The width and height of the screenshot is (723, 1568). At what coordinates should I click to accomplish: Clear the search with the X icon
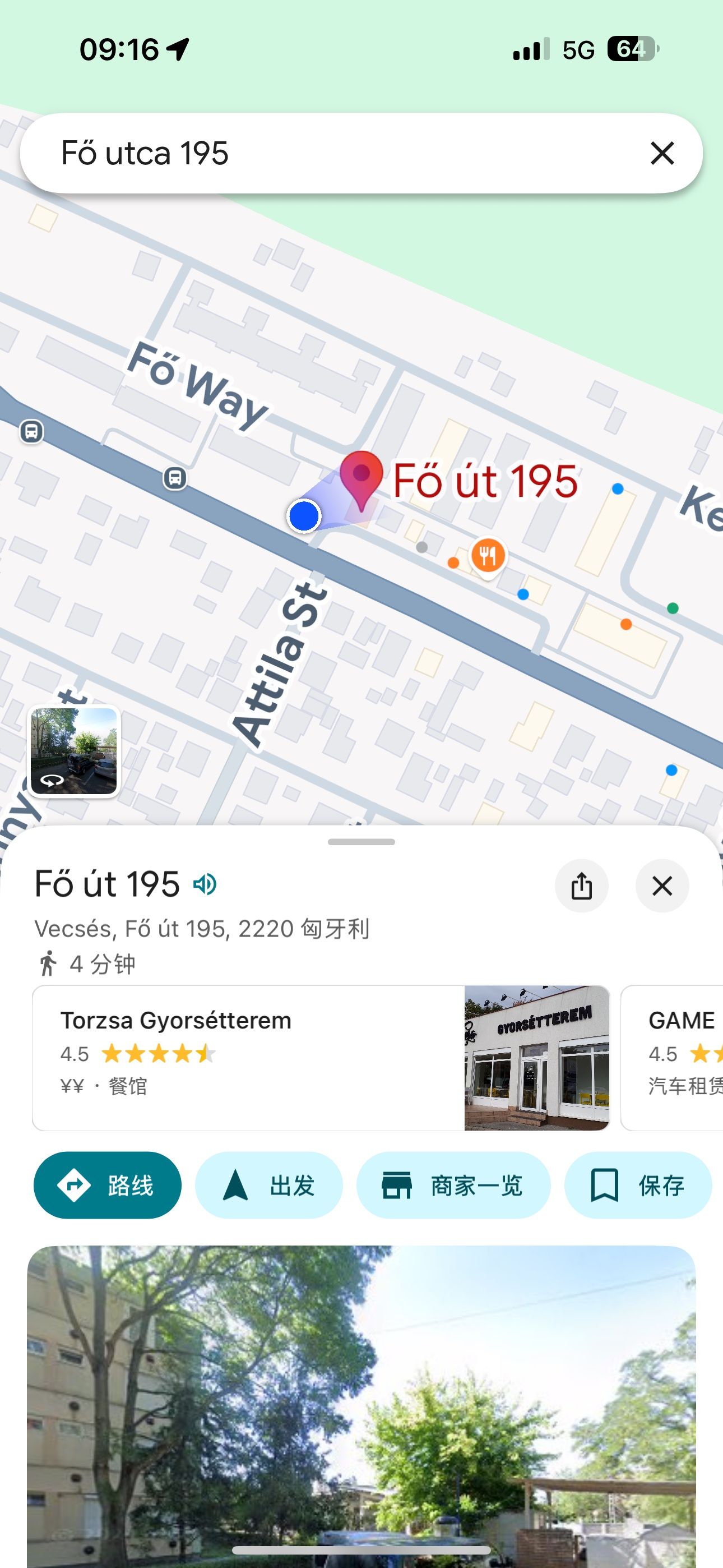pos(661,153)
